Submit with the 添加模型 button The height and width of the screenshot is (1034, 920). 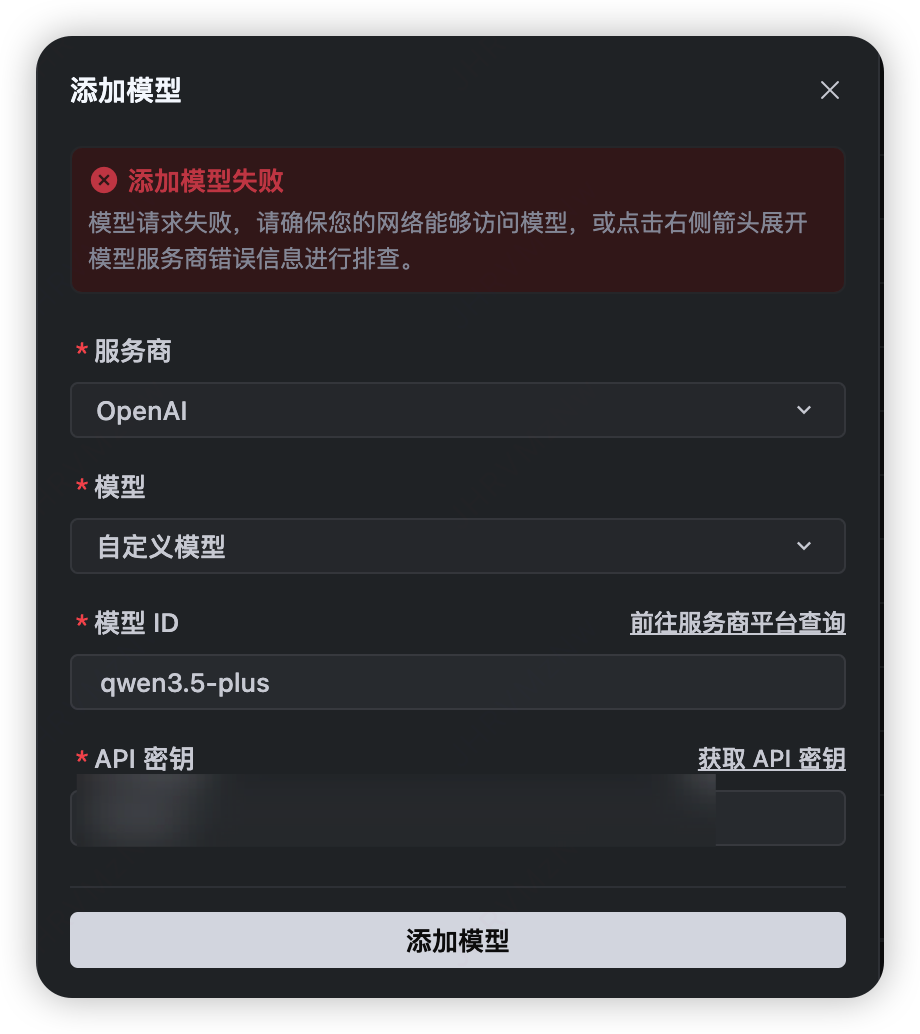(457, 940)
